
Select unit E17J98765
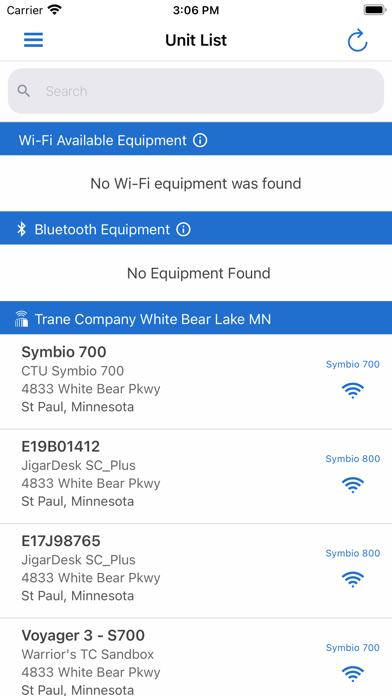[196, 571]
